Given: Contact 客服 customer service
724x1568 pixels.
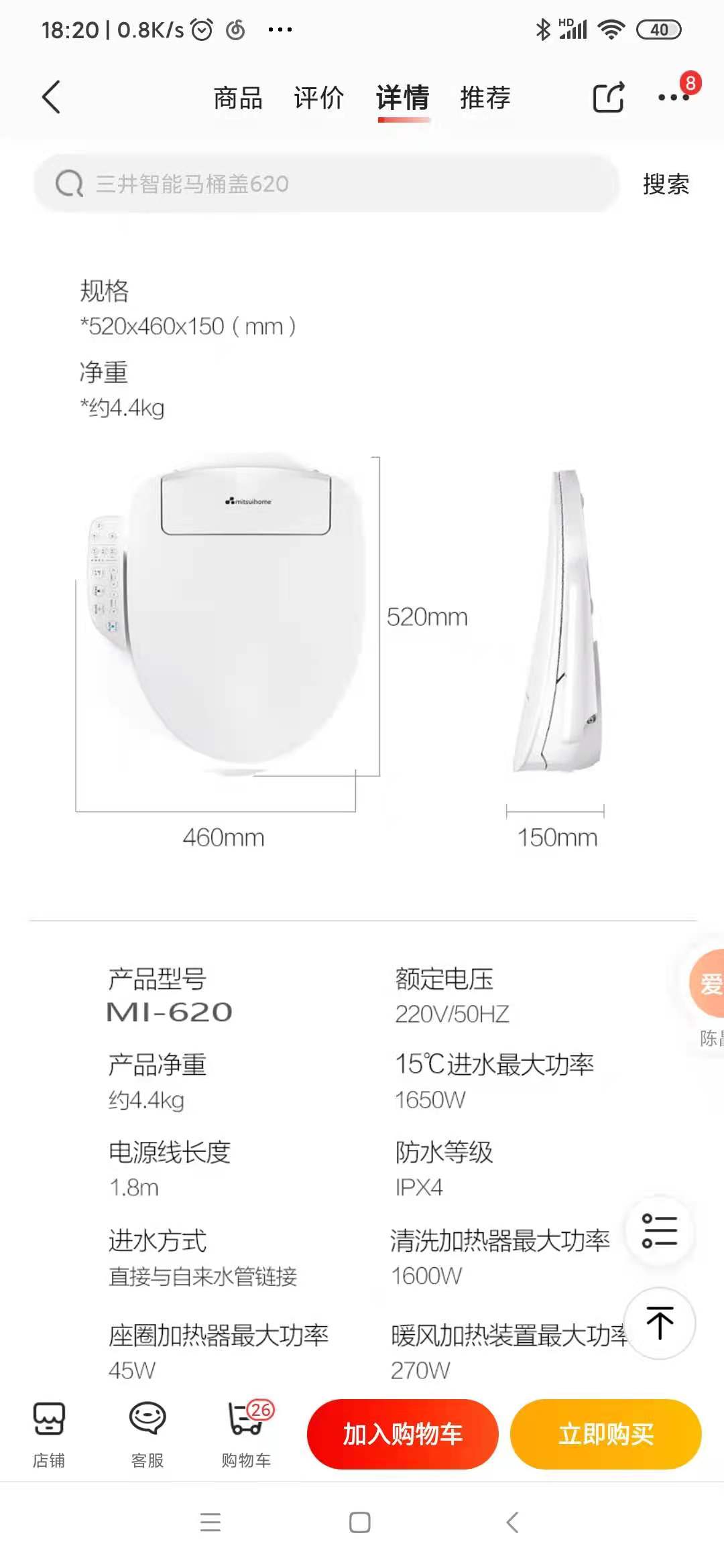Looking at the screenshot, I should point(147,1434).
